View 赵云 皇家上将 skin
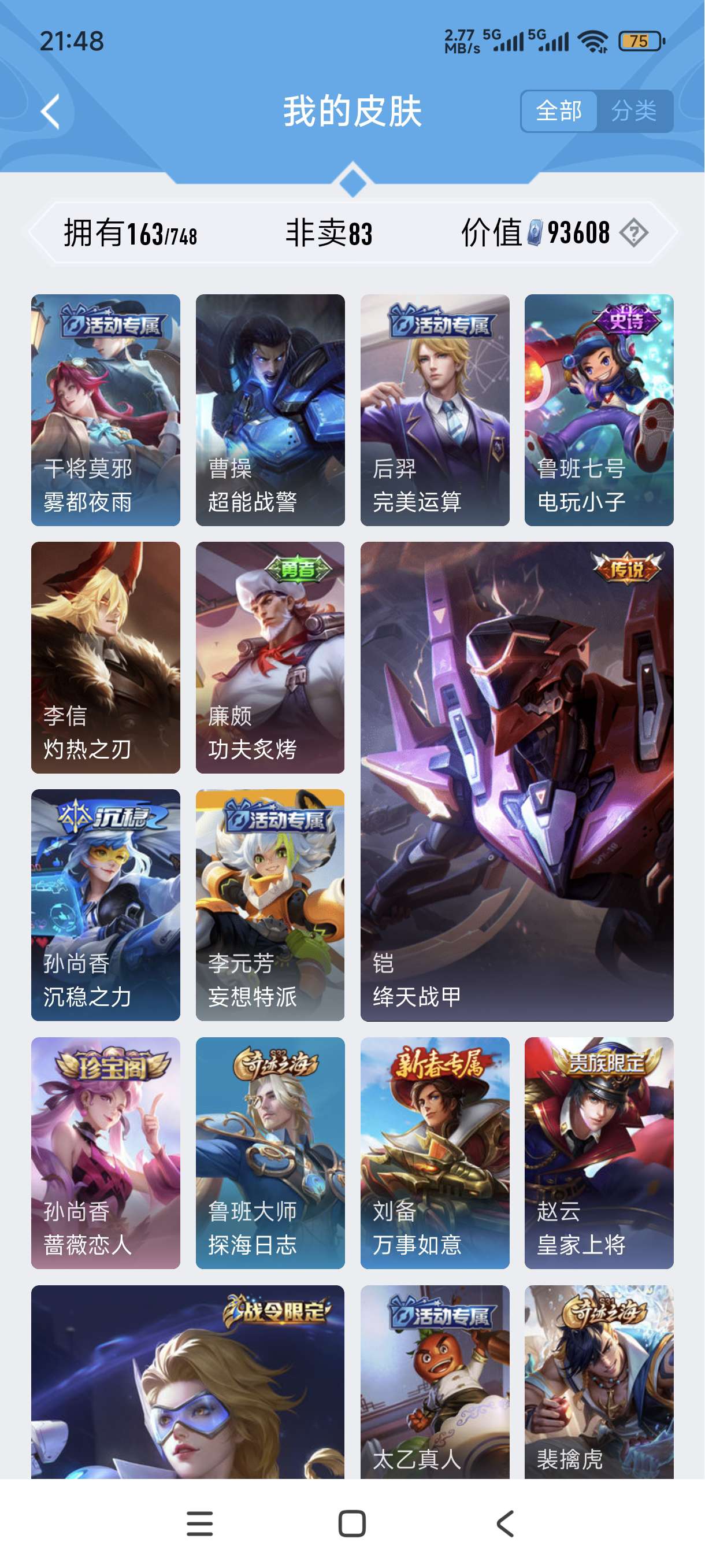The width and height of the screenshot is (705, 1568). pyautogui.click(x=599, y=1152)
